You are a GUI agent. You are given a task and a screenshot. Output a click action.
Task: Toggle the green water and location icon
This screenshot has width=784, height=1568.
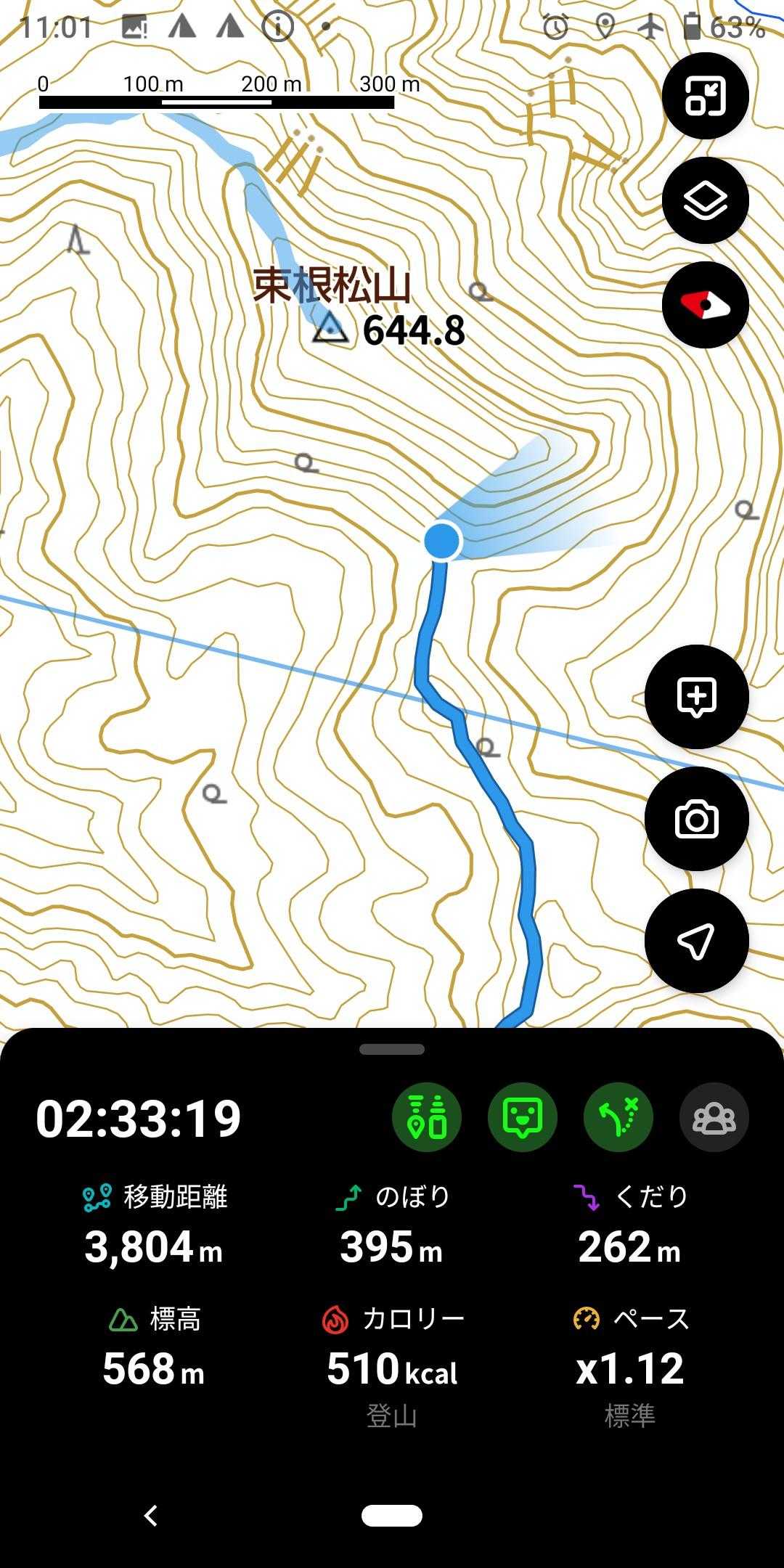[427, 1117]
